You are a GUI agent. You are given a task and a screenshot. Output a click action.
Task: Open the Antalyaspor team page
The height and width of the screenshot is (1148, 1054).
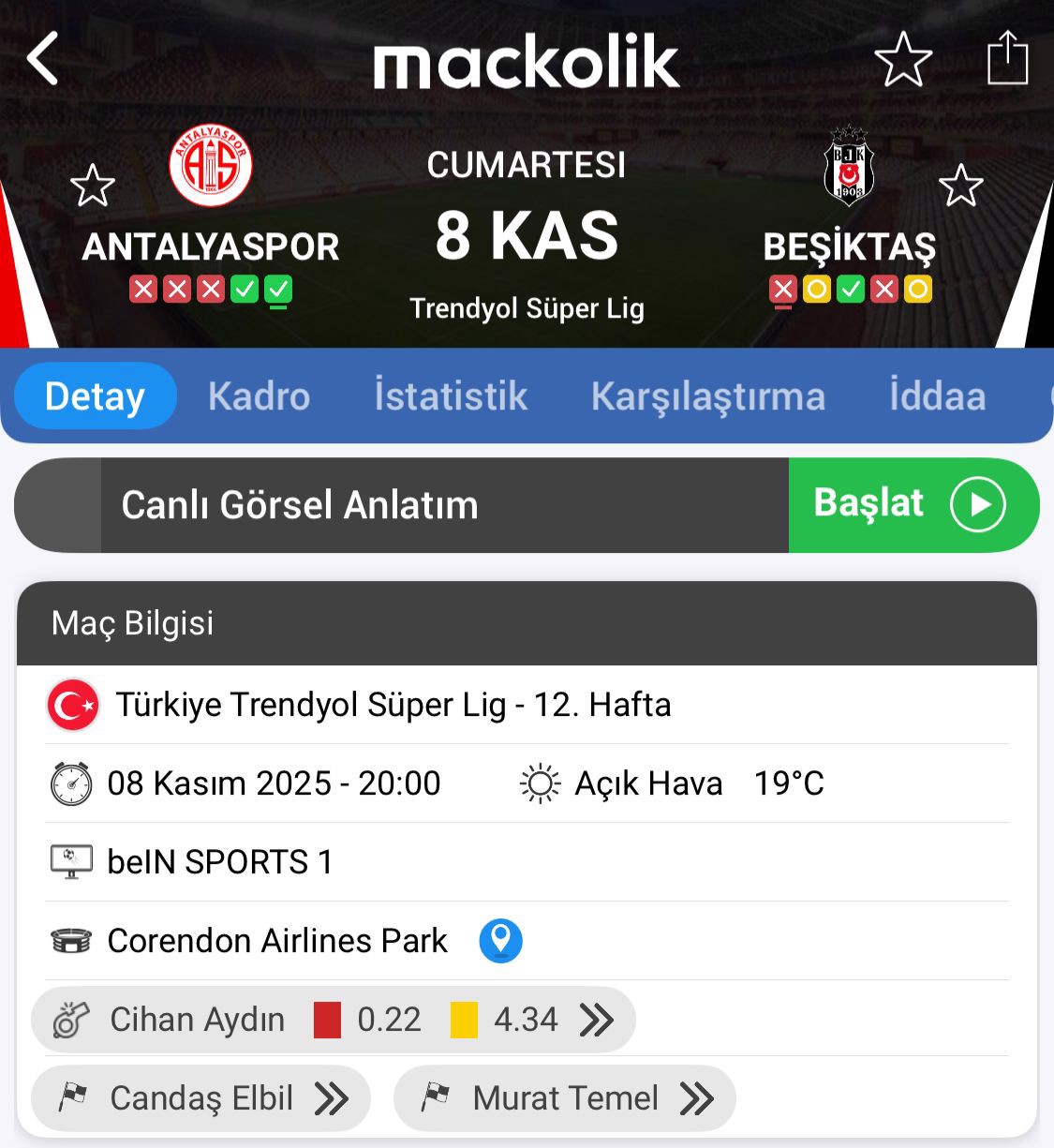[x=211, y=166]
